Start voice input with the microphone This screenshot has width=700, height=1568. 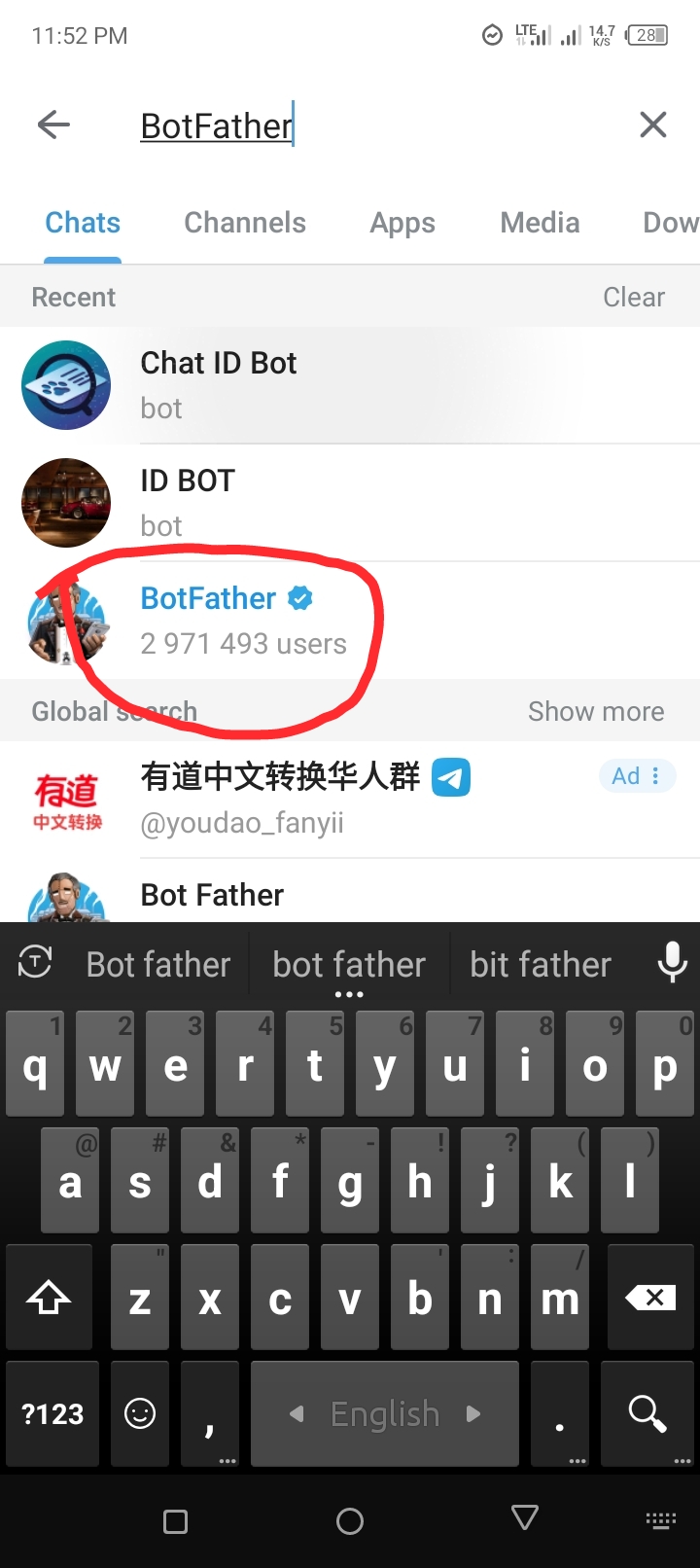click(672, 963)
